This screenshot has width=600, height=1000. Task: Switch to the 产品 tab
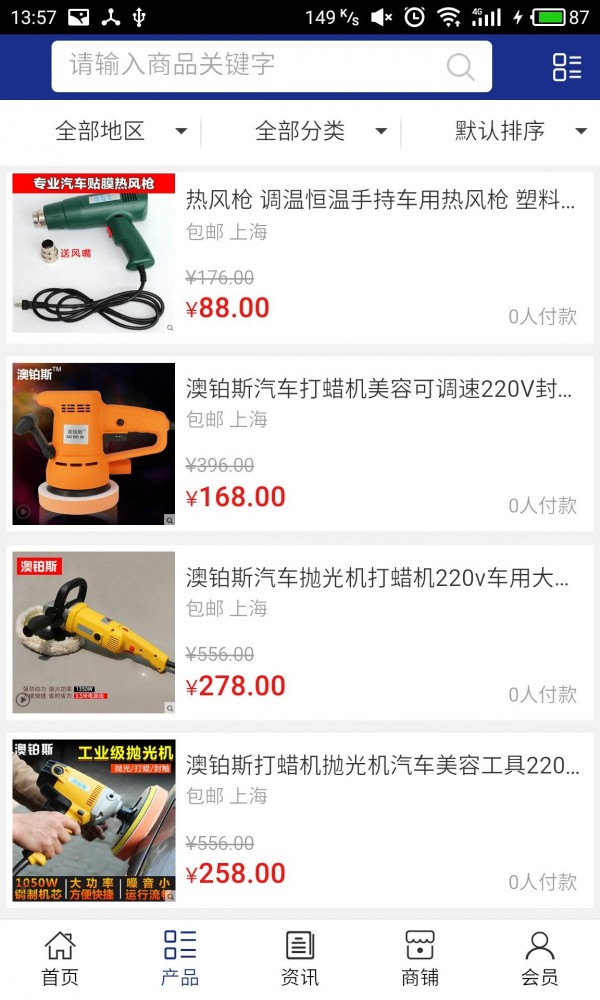pyautogui.click(x=180, y=958)
